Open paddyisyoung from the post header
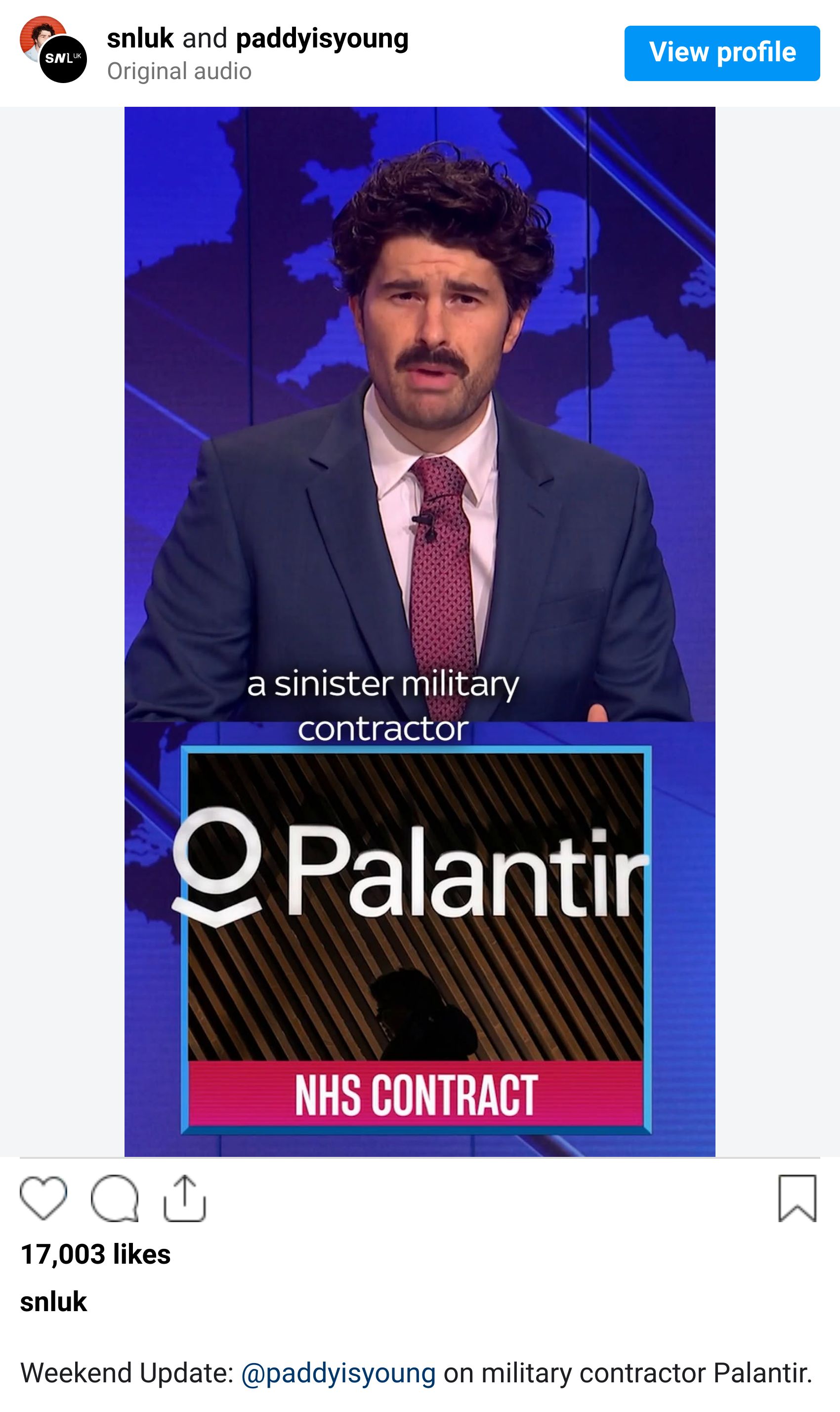This screenshot has width=840, height=1412. (322, 39)
